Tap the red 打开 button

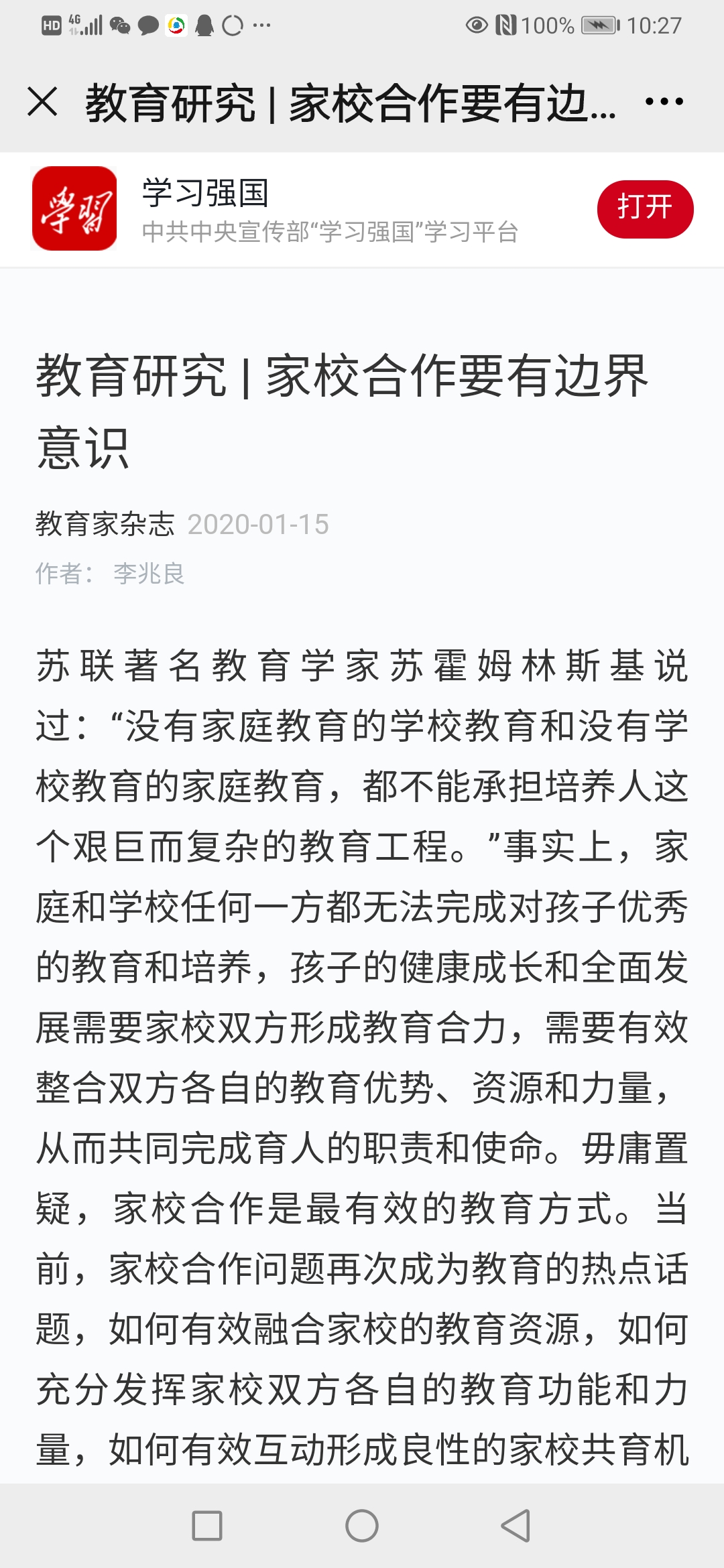point(645,208)
